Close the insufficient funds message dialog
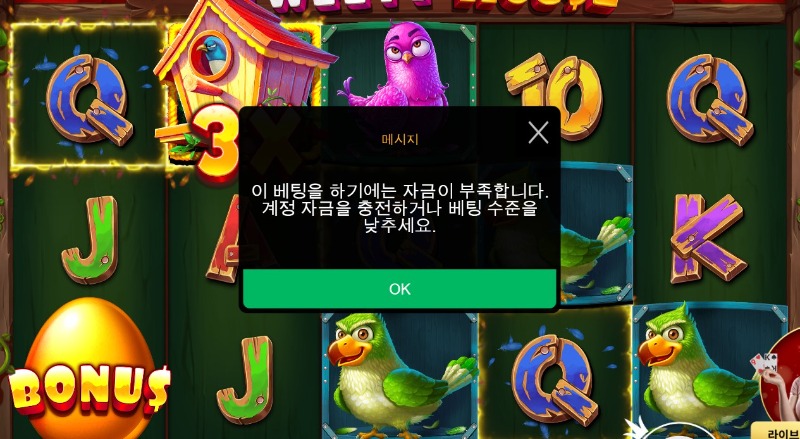The image size is (800, 439). (x=538, y=133)
